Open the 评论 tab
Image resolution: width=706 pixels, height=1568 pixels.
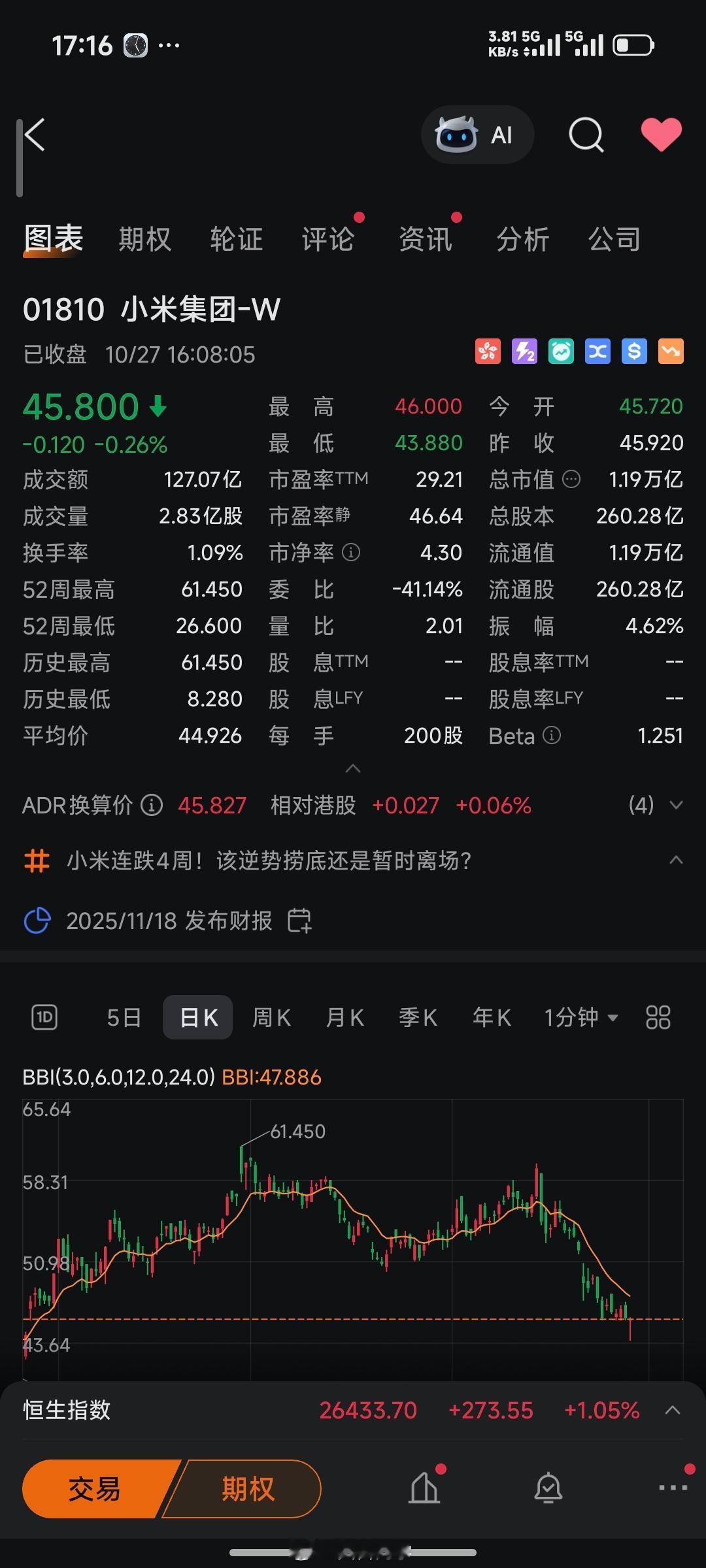pos(328,239)
